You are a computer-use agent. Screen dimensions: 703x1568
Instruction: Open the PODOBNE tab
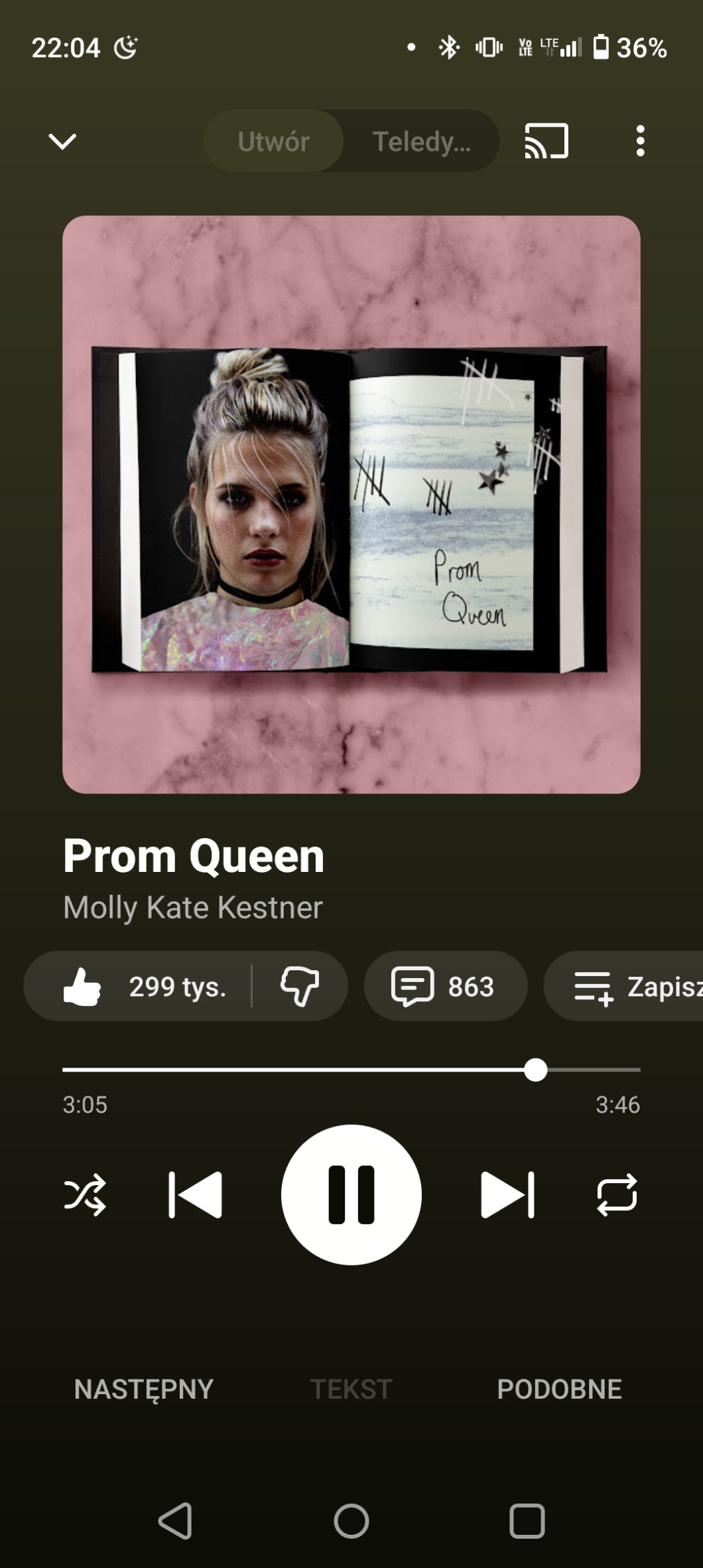[559, 1389]
